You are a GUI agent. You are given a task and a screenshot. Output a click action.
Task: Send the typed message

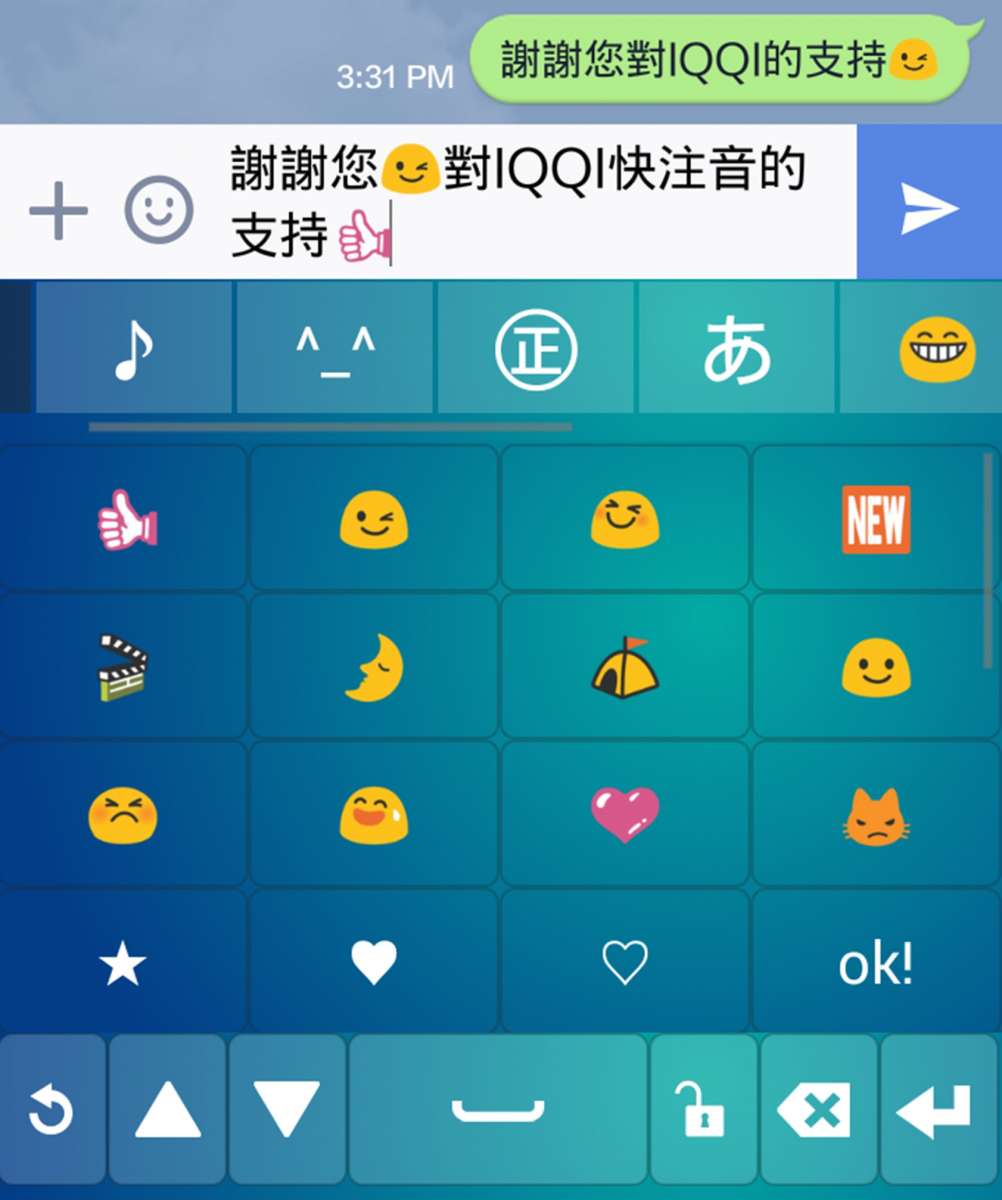(x=929, y=207)
